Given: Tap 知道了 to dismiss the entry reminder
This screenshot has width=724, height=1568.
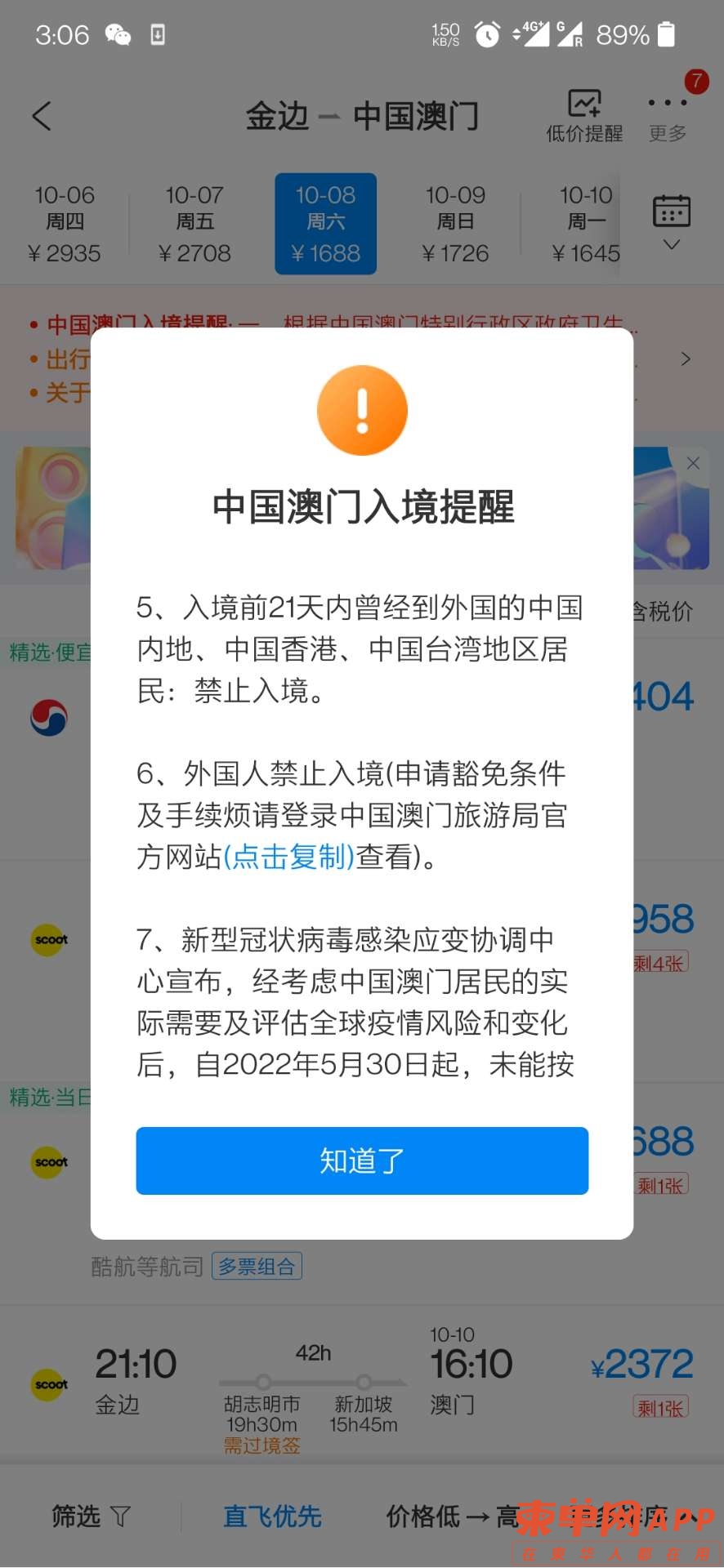Looking at the screenshot, I should click(x=362, y=1160).
